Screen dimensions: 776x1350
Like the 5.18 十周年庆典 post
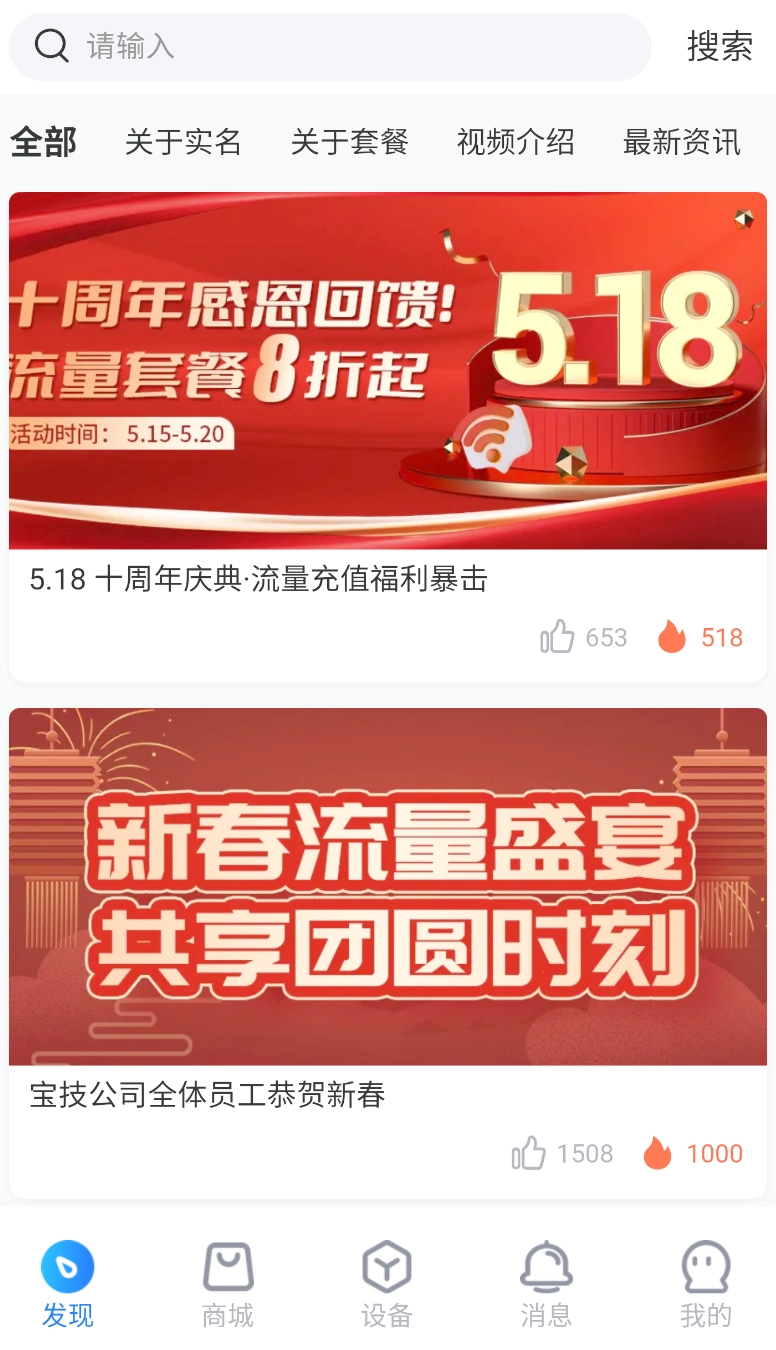[x=558, y=637]
